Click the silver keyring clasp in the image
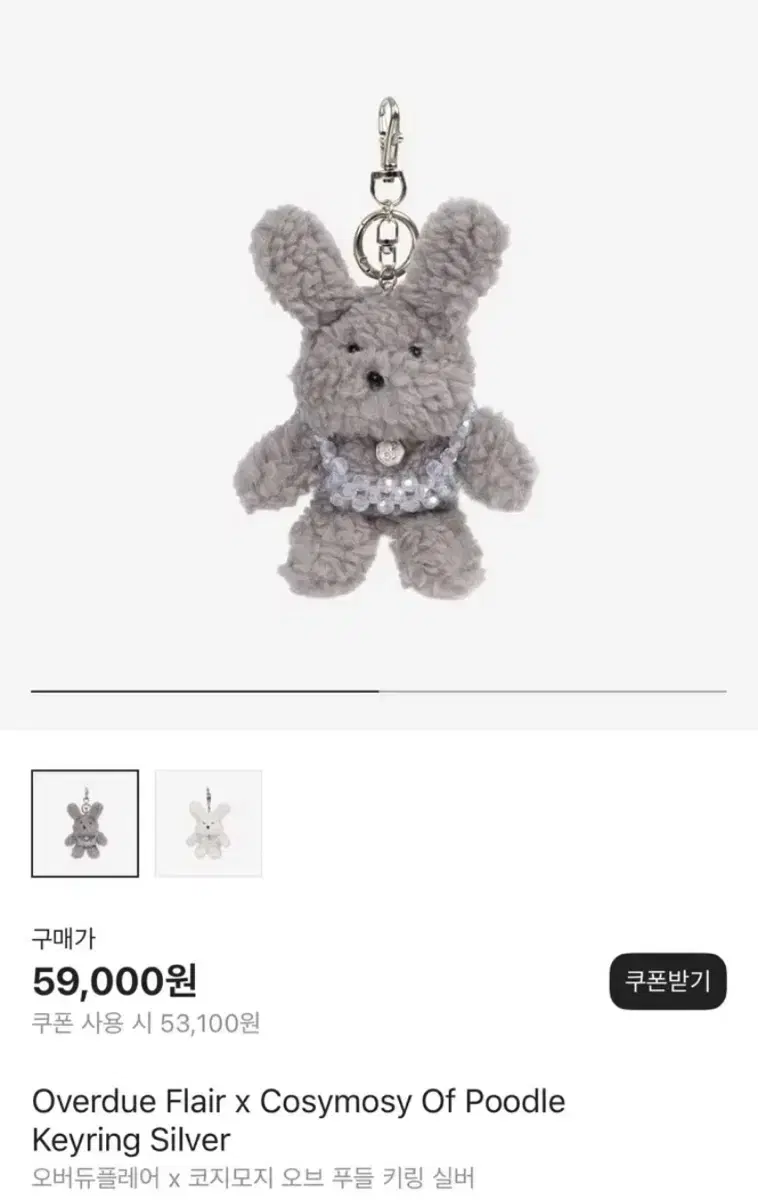758x1200 pixels. (390, 130)
